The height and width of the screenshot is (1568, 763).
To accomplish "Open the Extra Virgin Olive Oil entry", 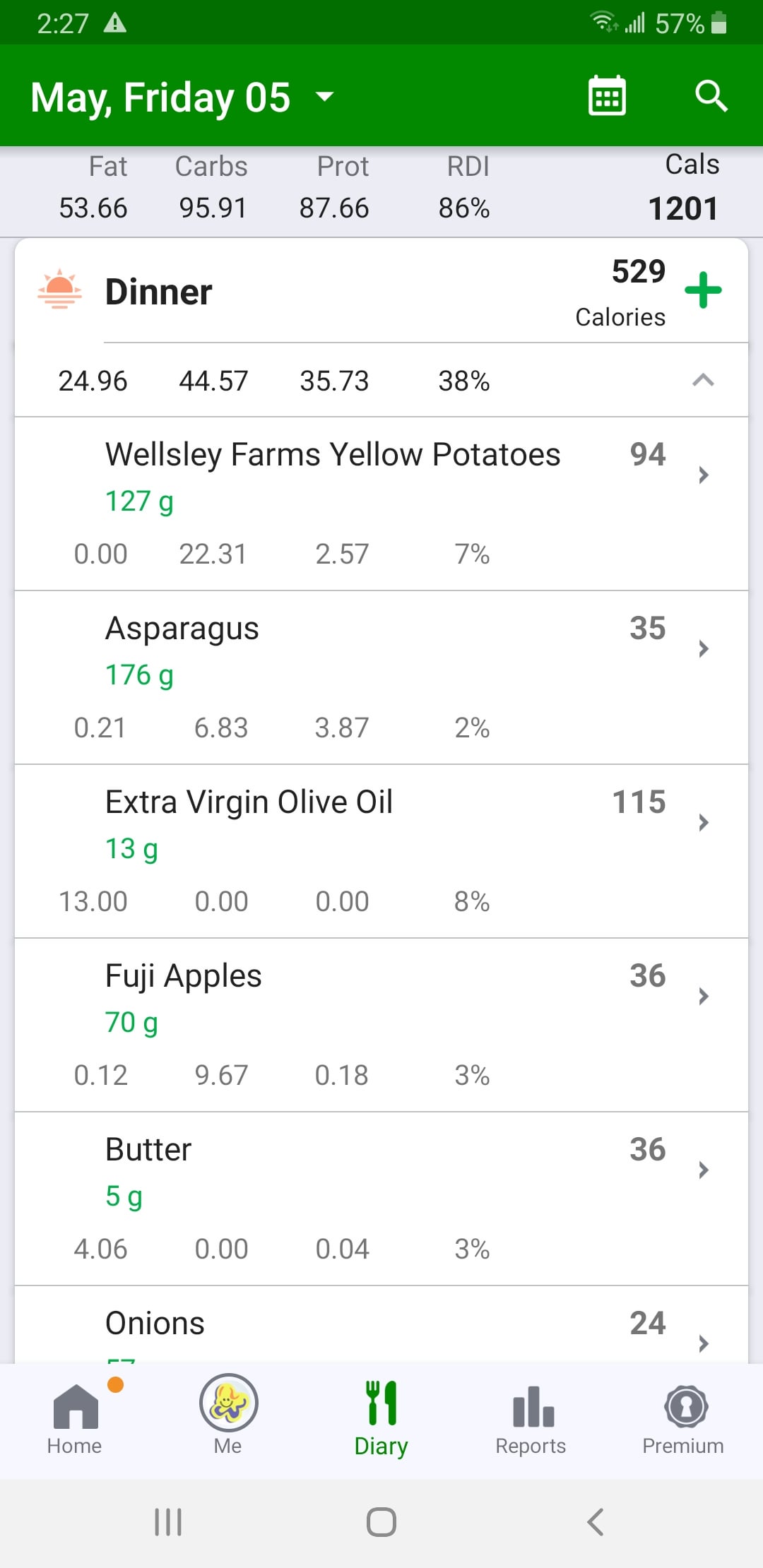I will point(381,851).
